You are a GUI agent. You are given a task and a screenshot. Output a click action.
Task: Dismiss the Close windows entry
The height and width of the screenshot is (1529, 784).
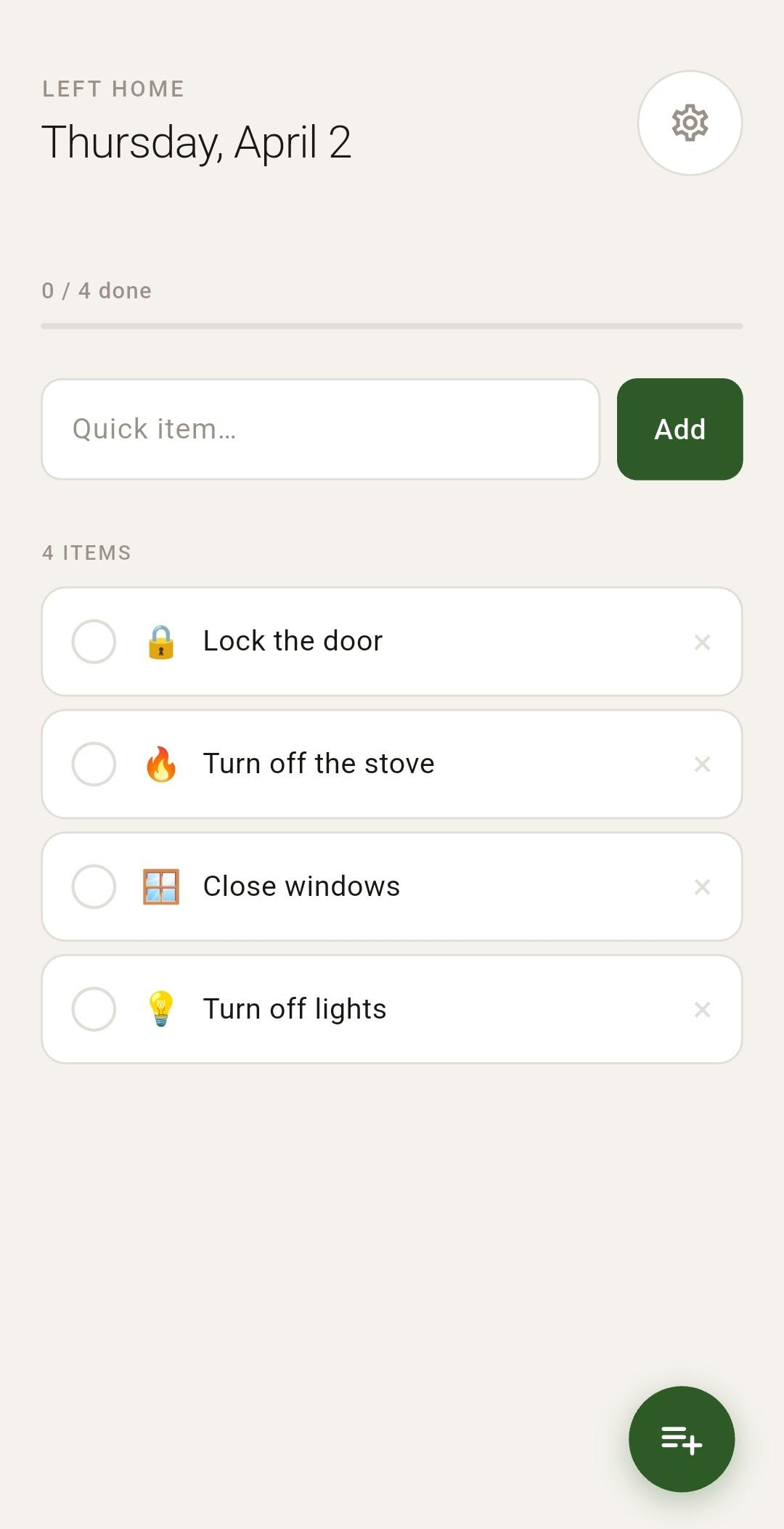pyautogui.click(x=702, y=886)
